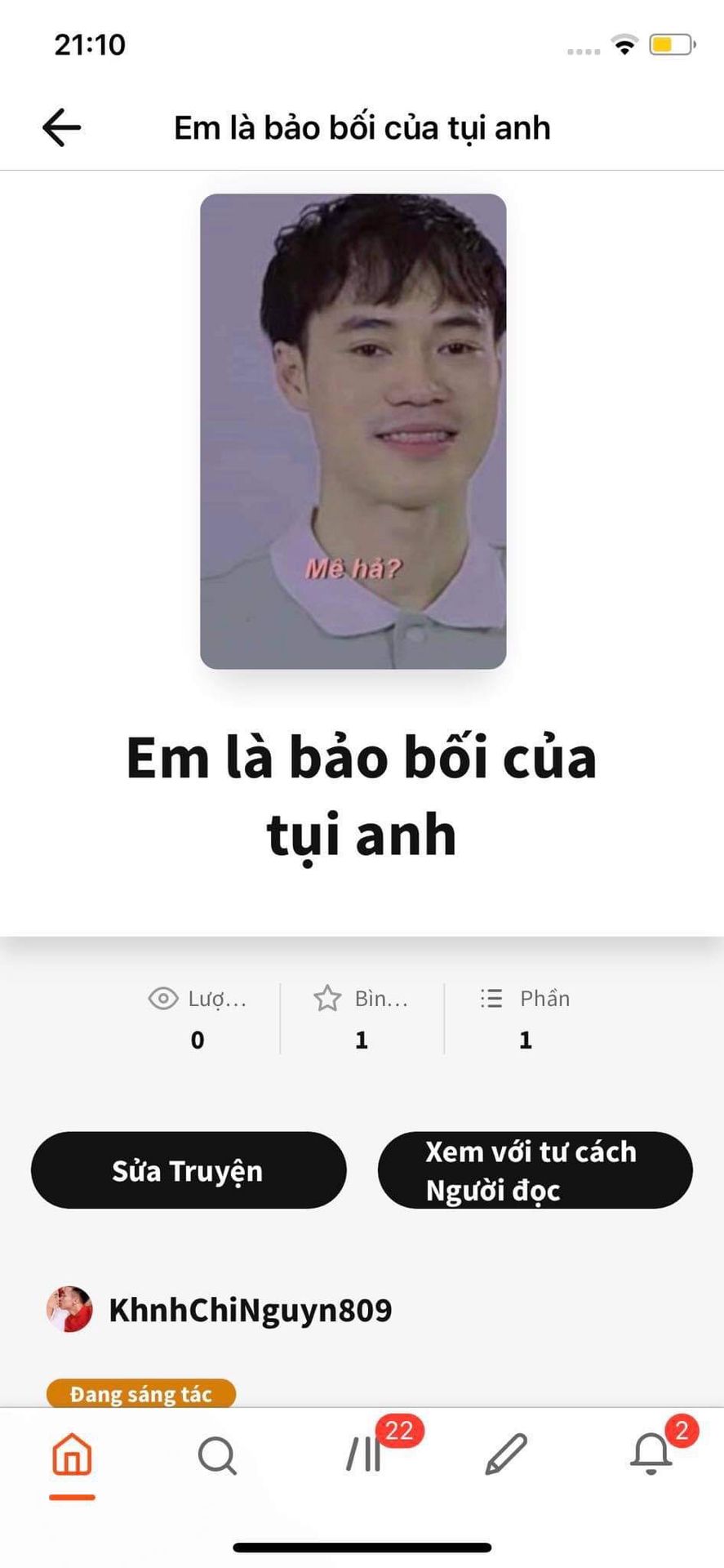
Task: Open the notifications bell
Action: [651, 1454]
